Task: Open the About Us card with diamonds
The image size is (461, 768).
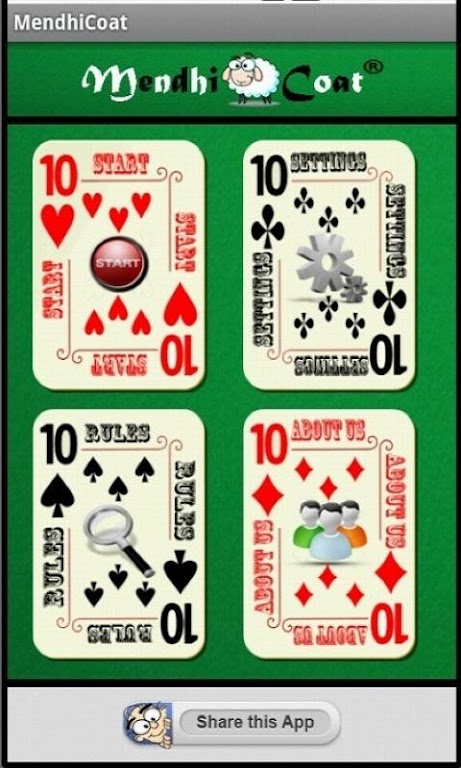Action: click(x=329, y=534)
